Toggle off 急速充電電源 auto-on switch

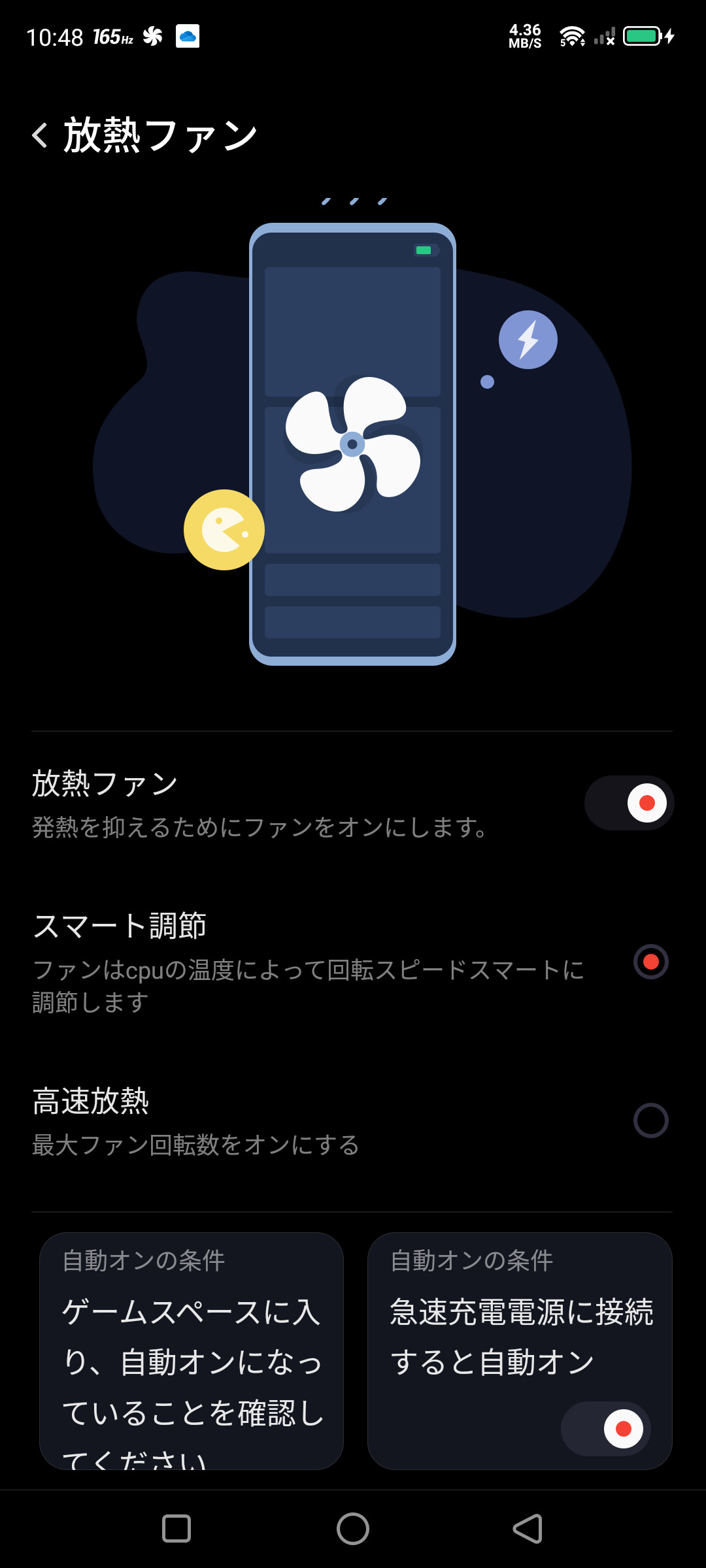607,1428
